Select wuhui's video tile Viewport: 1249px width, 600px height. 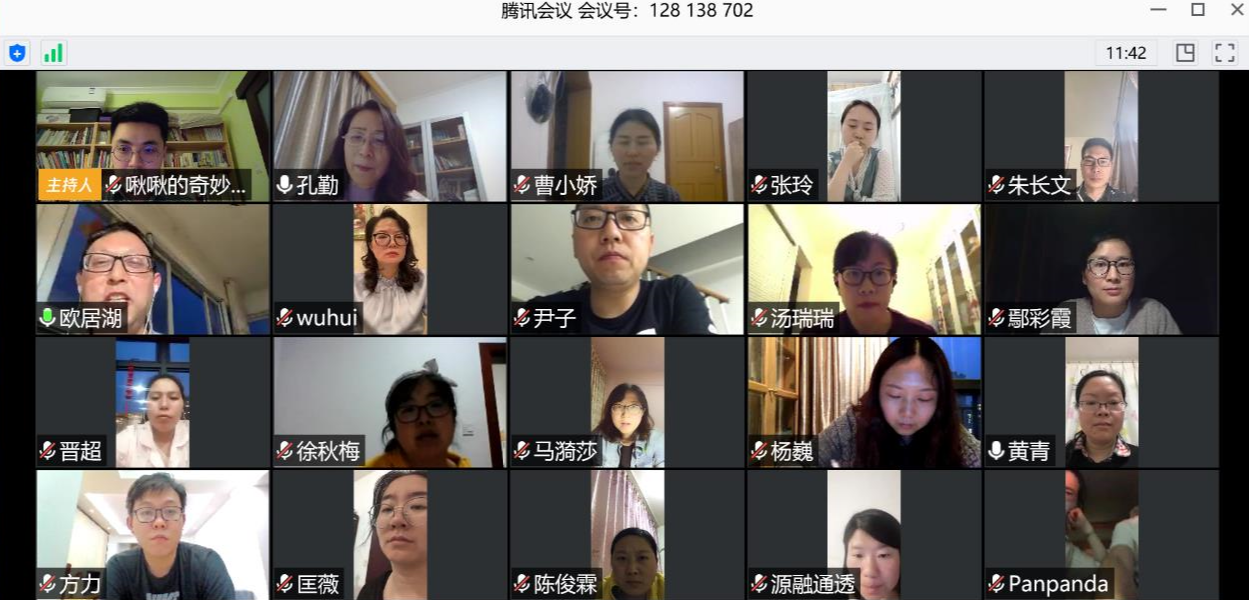coord(390,268)
